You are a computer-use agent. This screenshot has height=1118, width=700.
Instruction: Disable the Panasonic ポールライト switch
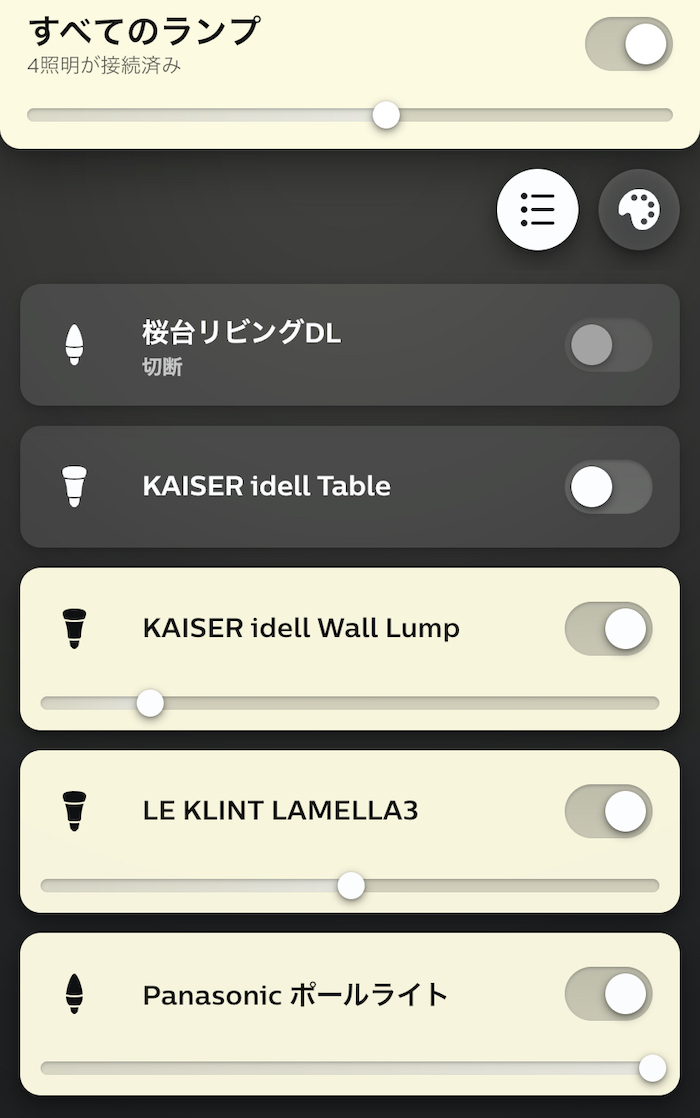click(x=608, y=993)
